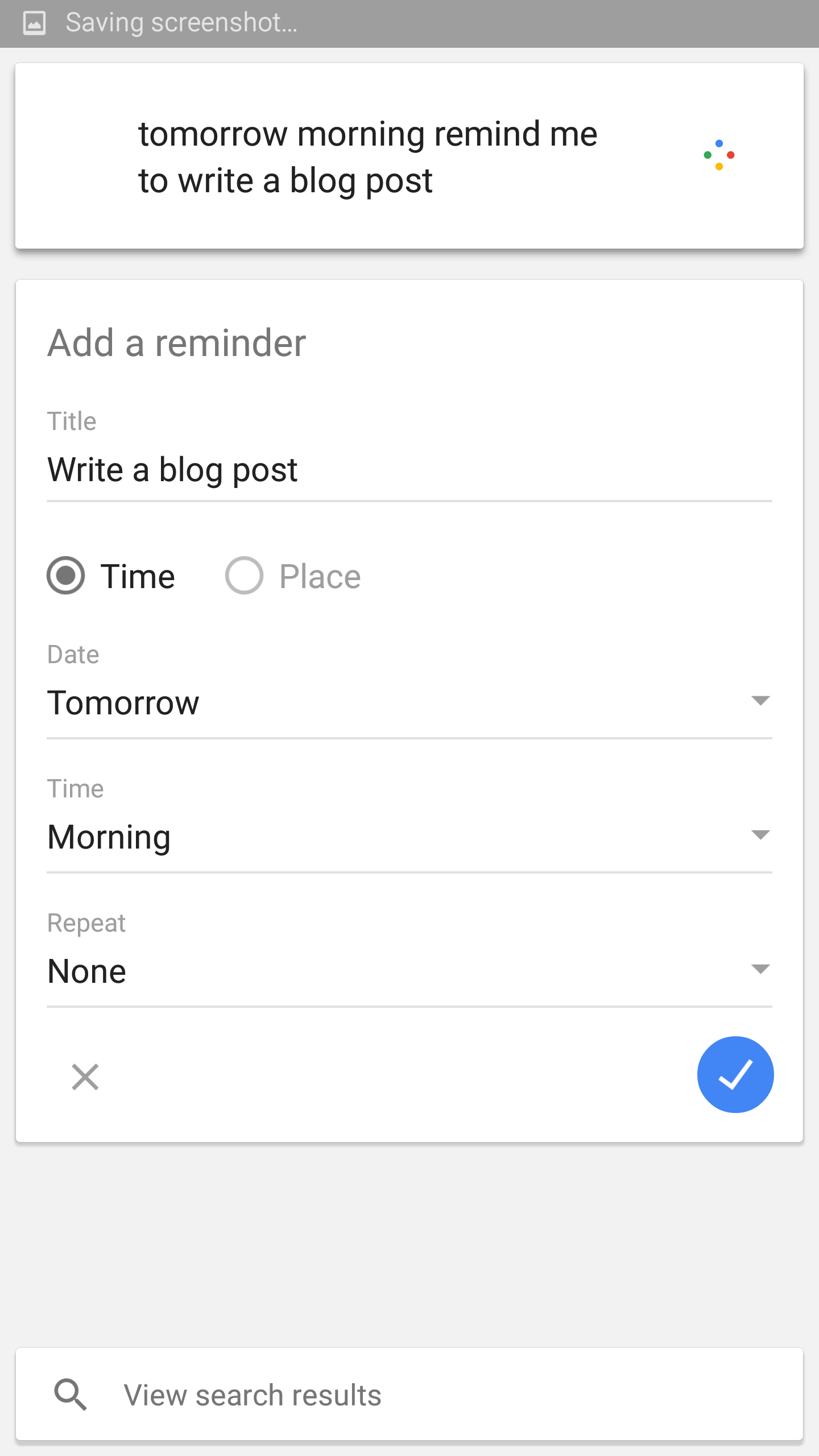Confirm the reminder with the blue button
The height and width of the screenshot is (1456, 819).
click(735, 1074)
